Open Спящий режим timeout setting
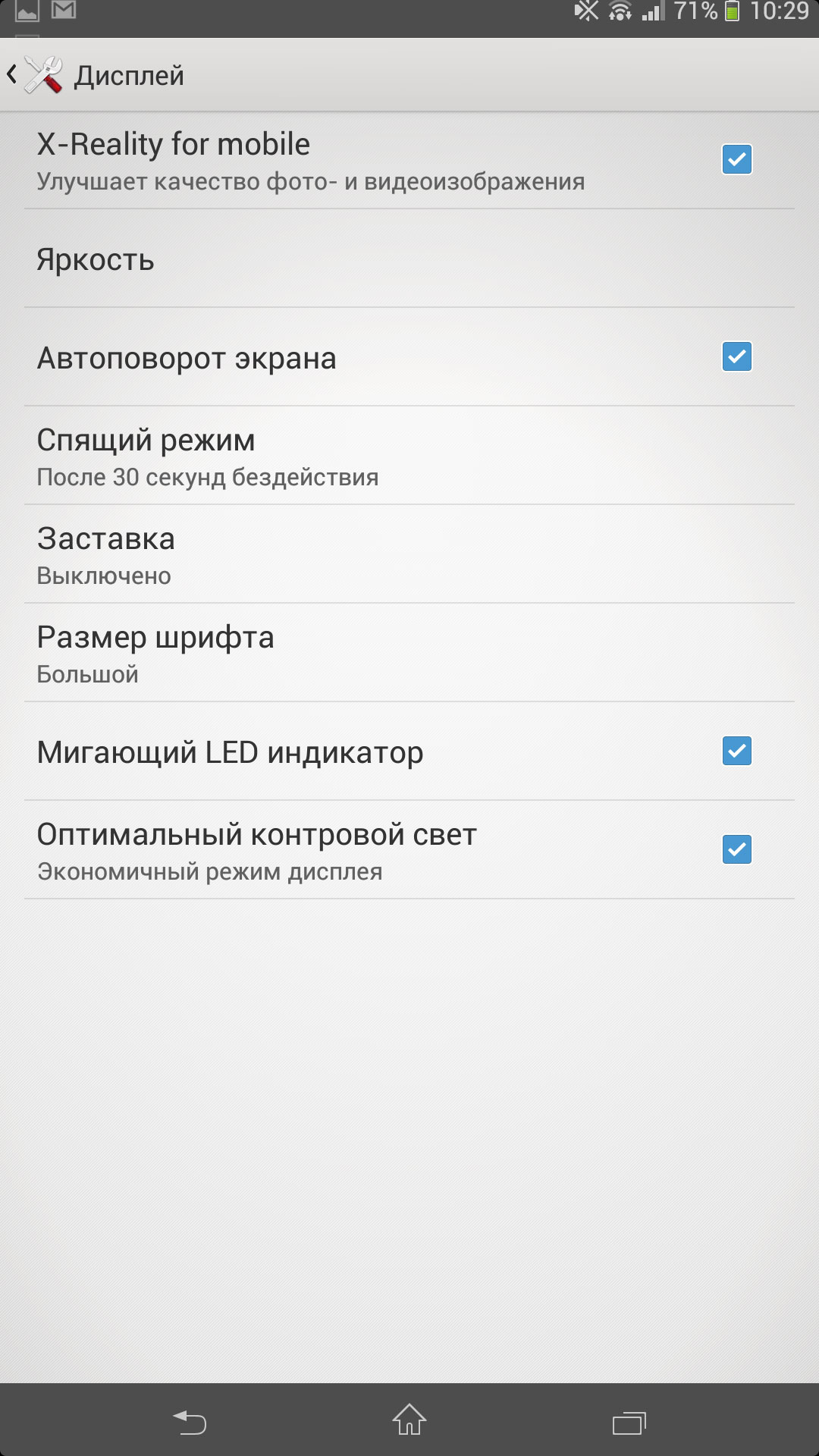The image size is (819, 1456). [409, 456]
